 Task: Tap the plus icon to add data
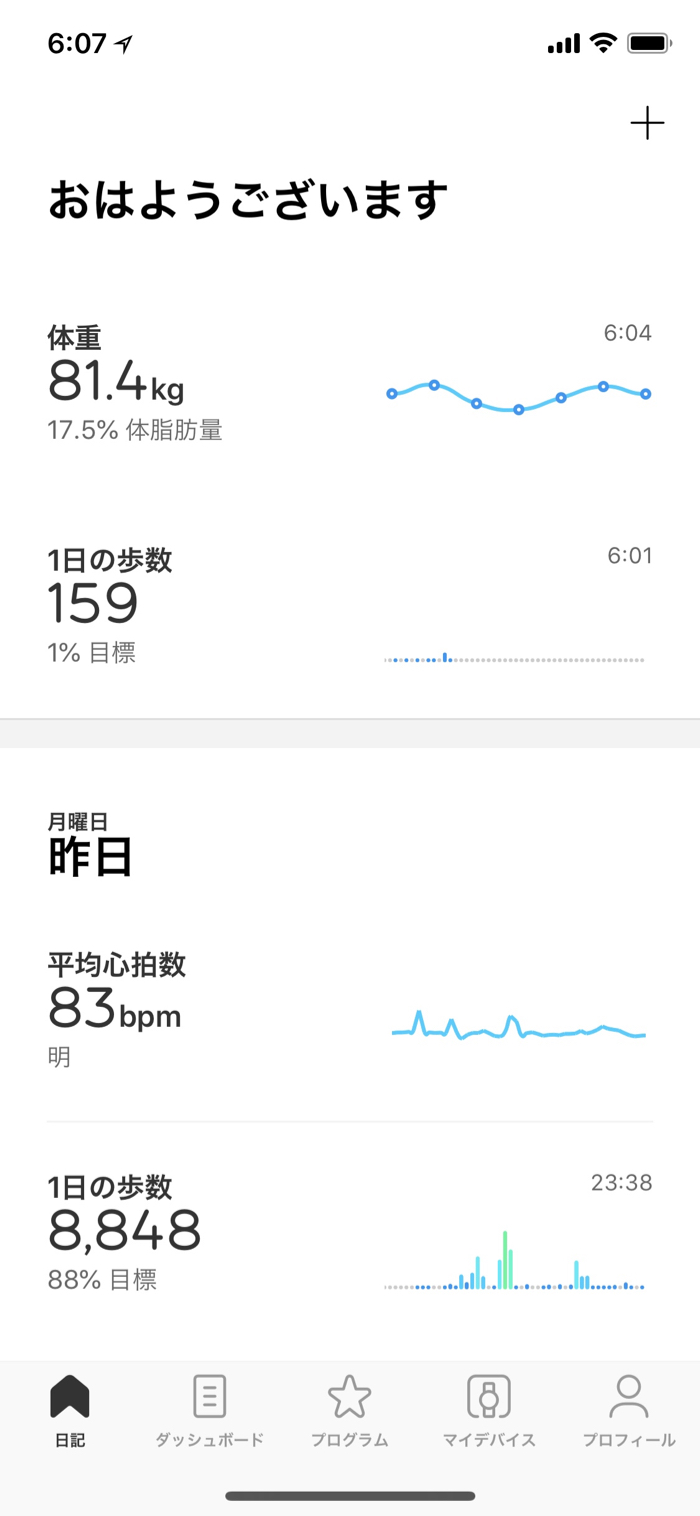pyautogui.click(x=647, y=124)
